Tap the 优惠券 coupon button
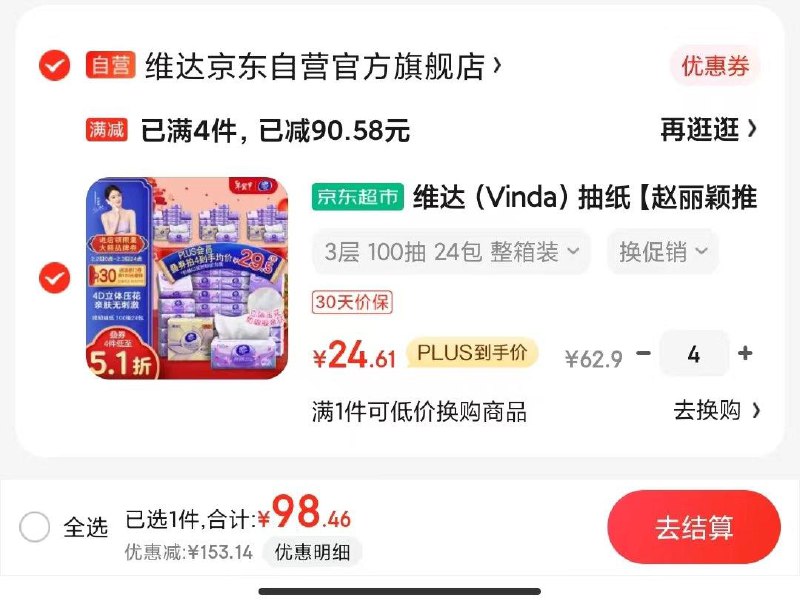This screenshot has height=607, width=800. pyautogui.click(x=714, y=66)
